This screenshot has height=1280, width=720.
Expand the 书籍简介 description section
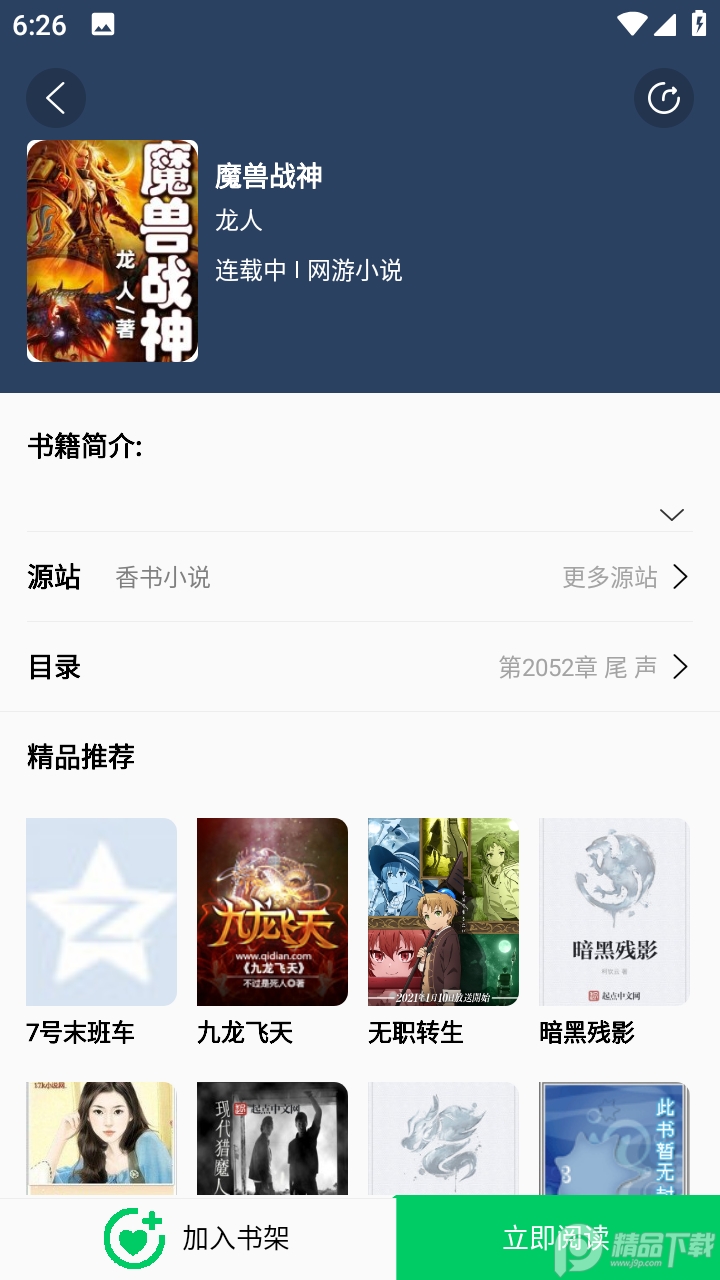[672, 514]
